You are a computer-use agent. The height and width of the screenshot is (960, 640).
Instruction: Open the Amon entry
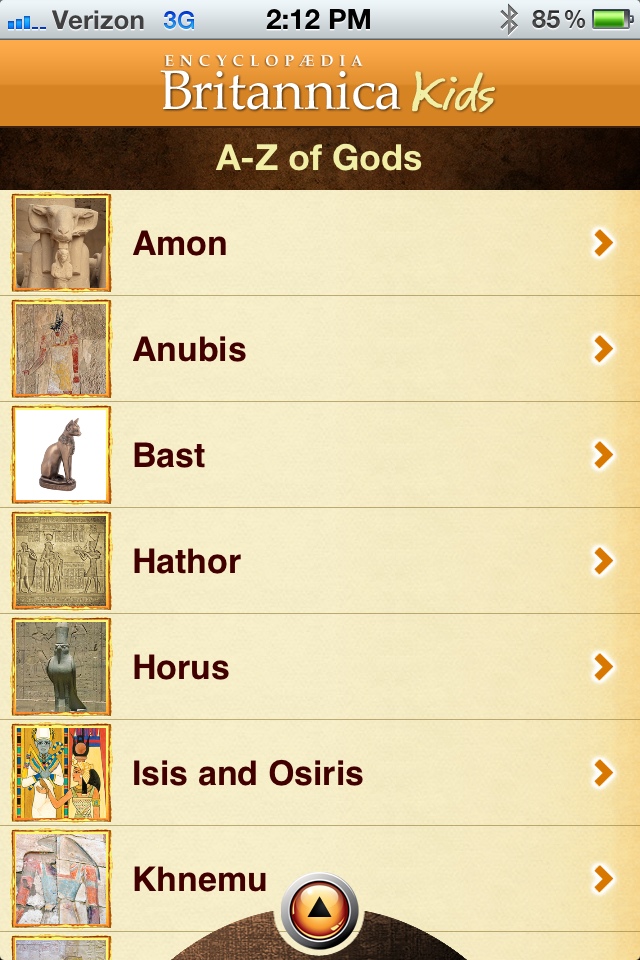coord(320,243)
